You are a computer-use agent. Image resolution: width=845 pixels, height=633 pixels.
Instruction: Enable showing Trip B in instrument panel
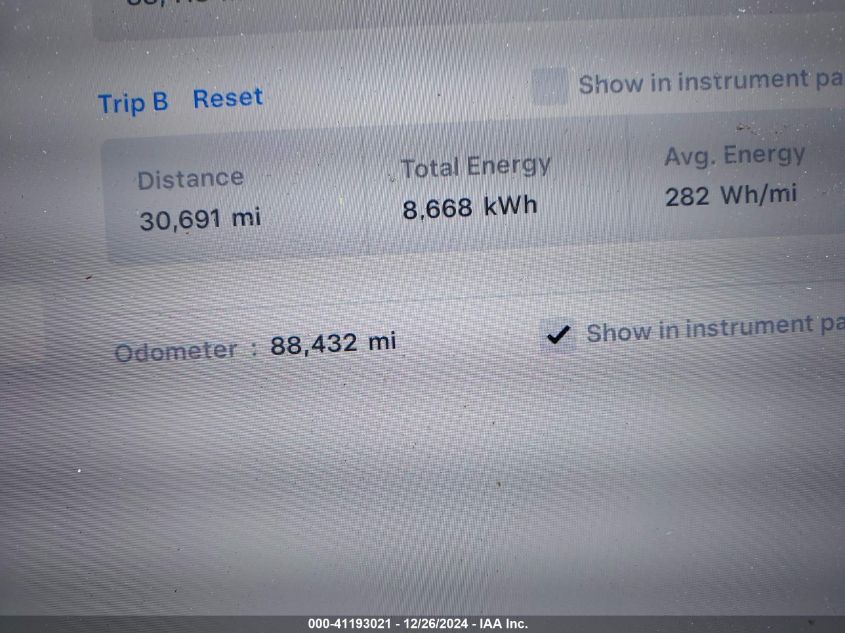coord(549,86)
